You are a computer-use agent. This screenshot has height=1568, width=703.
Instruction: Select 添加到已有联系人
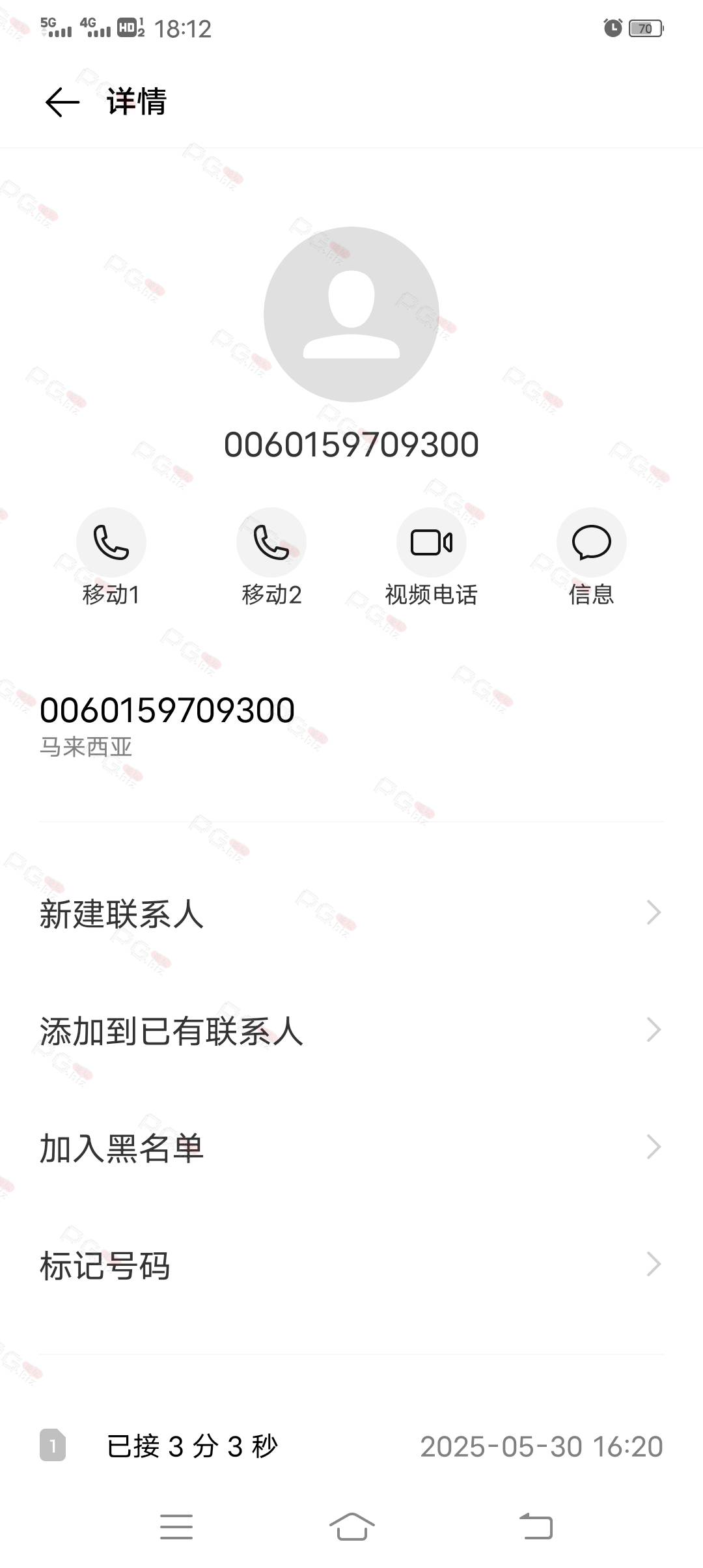click(351, 1030)
